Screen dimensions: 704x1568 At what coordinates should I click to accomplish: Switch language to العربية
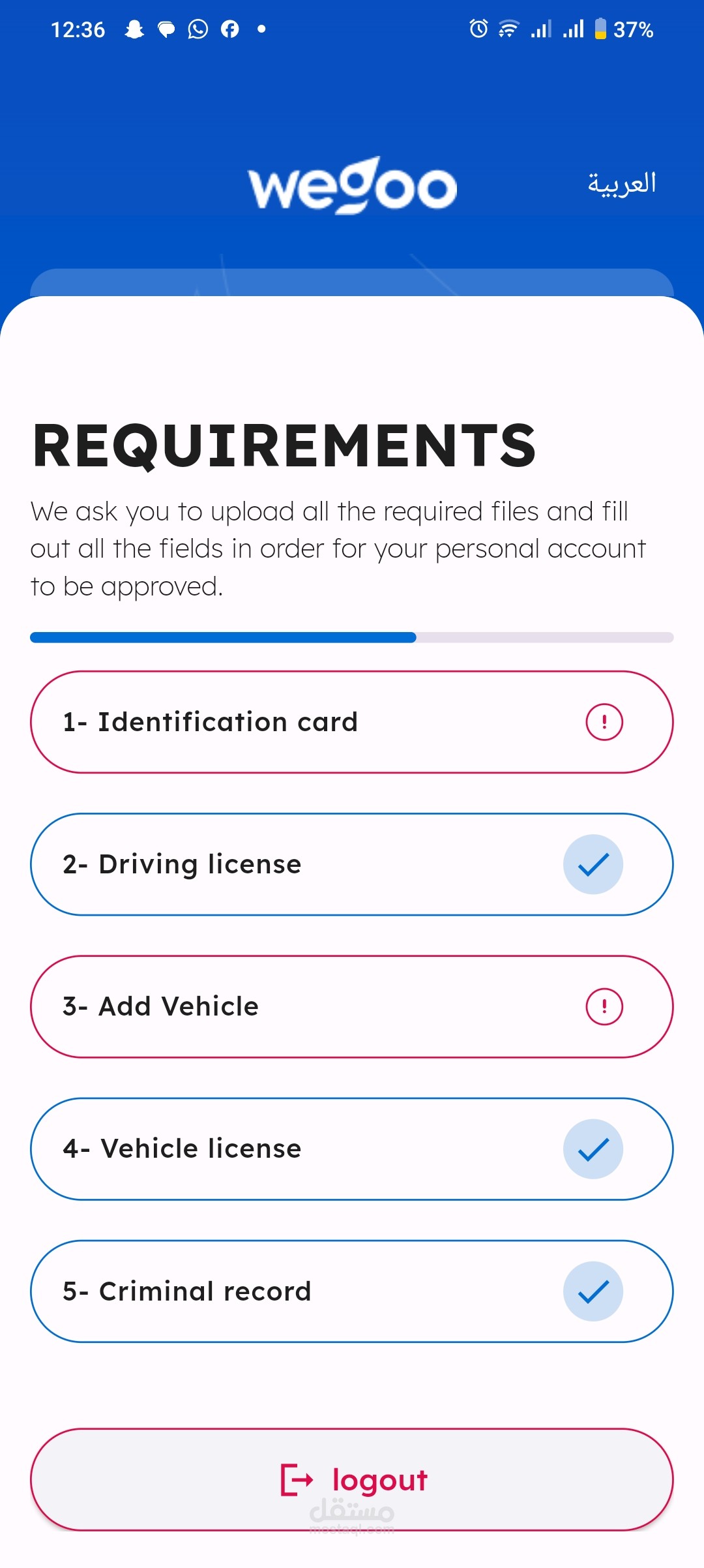(621, 183)
